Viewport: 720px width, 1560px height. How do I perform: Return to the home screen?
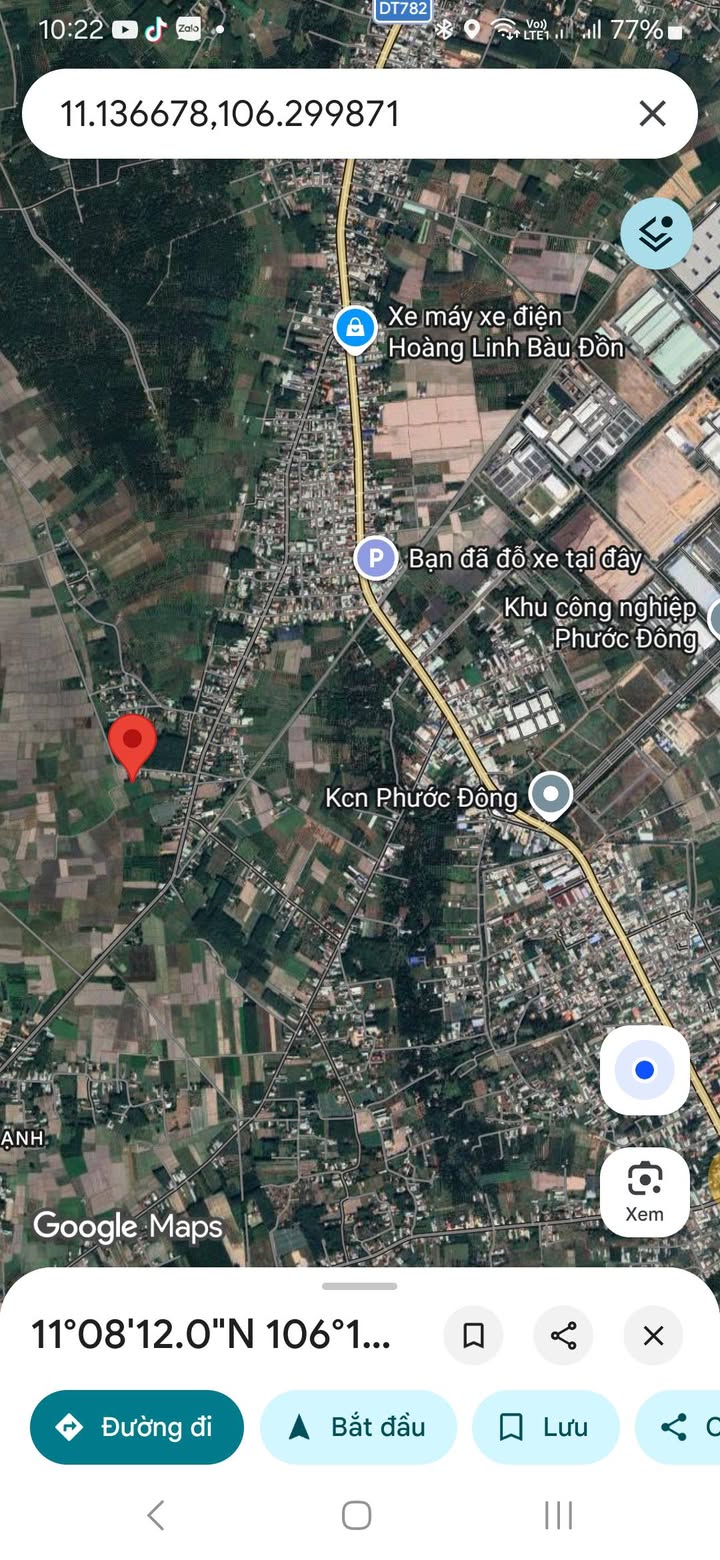tap(357, 1515)
